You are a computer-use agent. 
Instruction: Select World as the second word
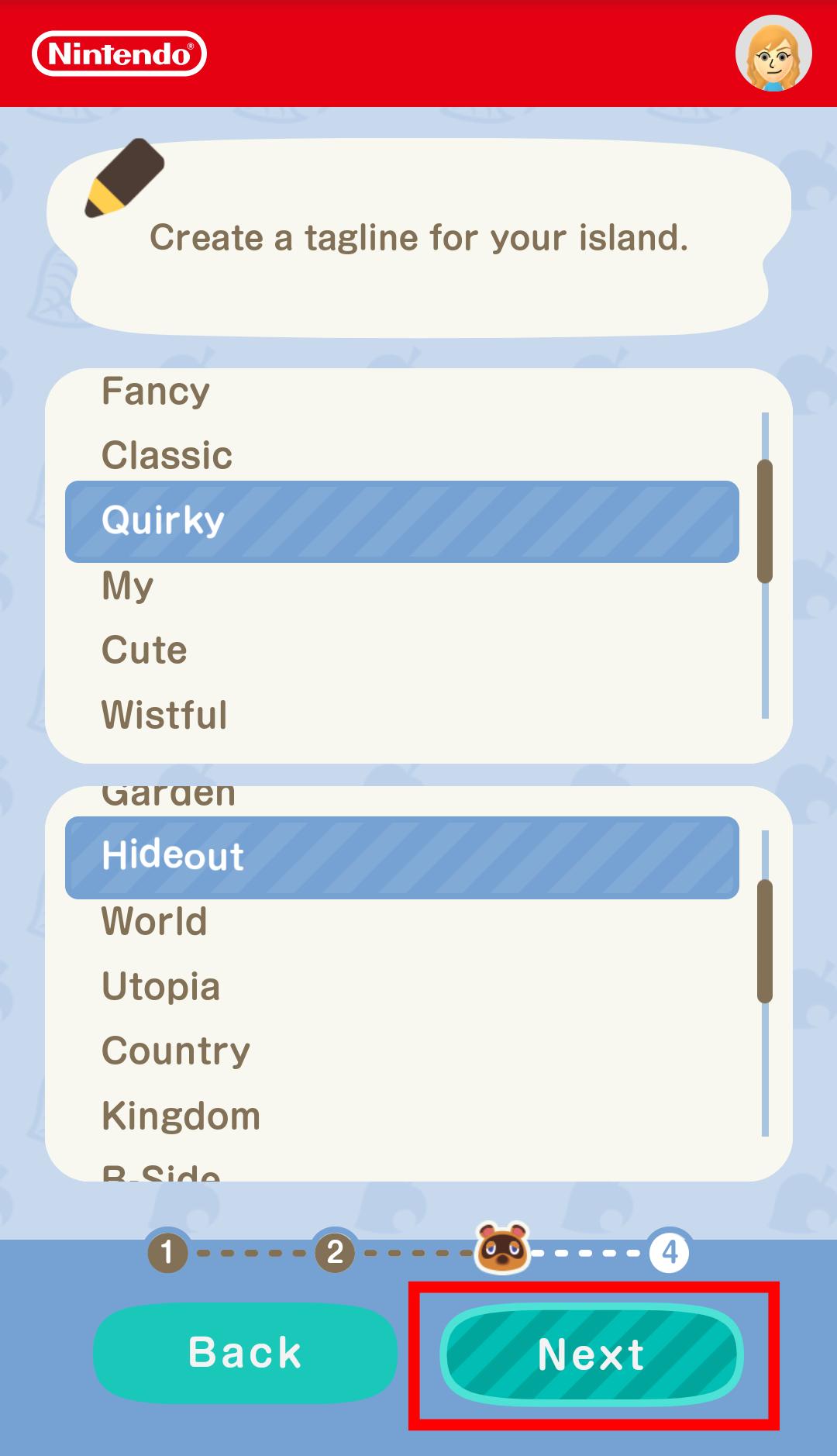(154, 922)
